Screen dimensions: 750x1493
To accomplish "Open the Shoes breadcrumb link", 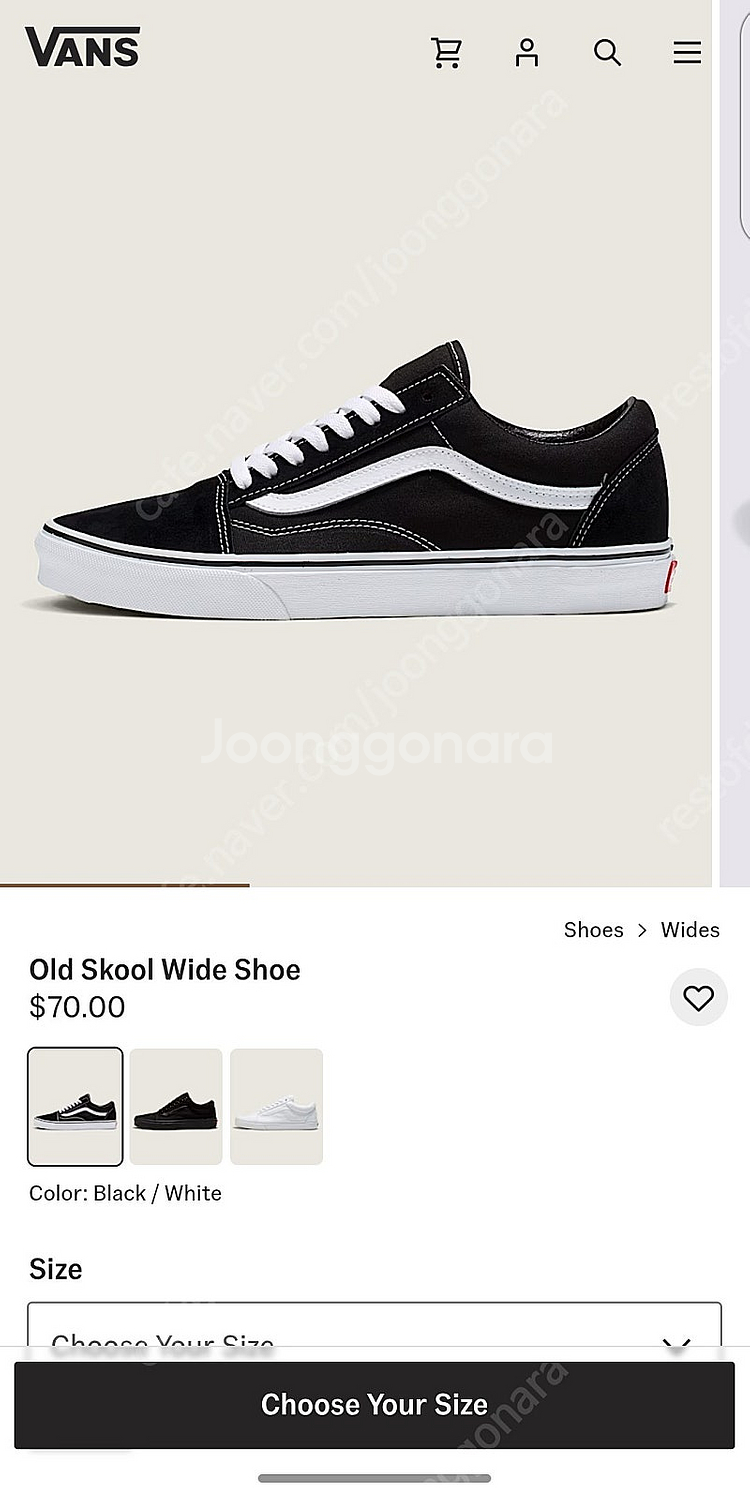I will [593, 930].
